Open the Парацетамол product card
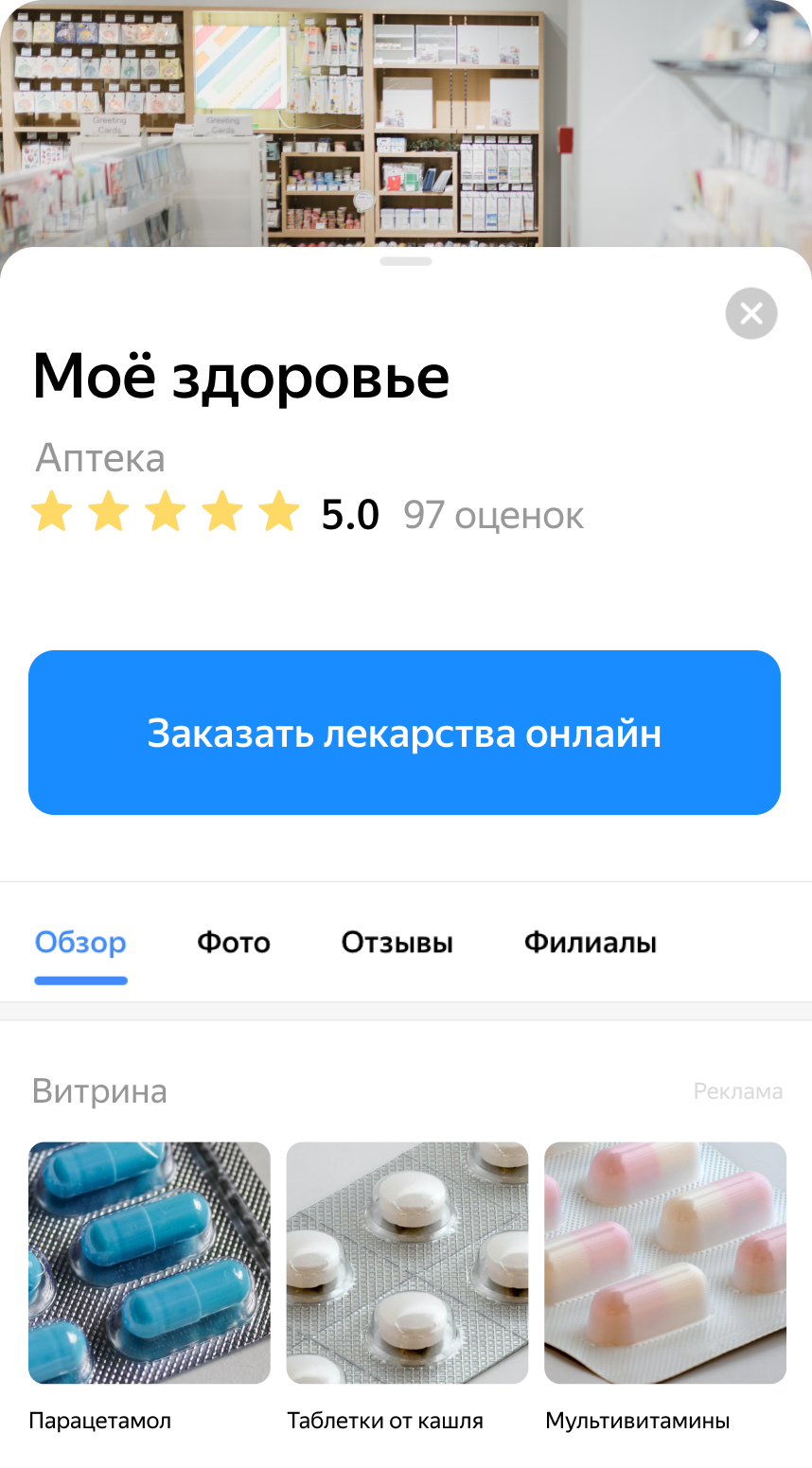Image resolution: width=812 pixels, height=1468 pixels. [x=150, y=1263]
